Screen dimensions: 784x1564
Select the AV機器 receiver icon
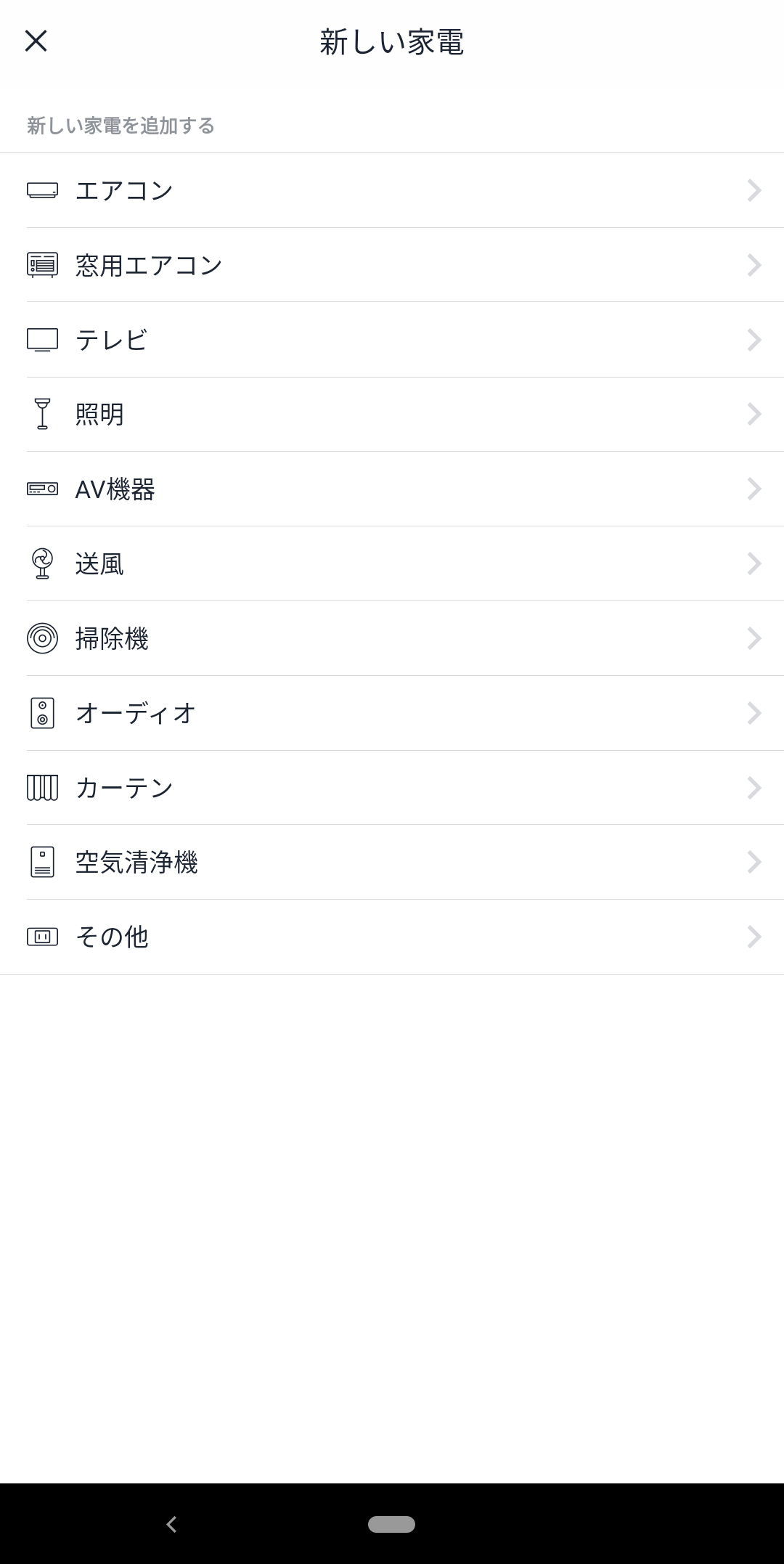[43, 489]
